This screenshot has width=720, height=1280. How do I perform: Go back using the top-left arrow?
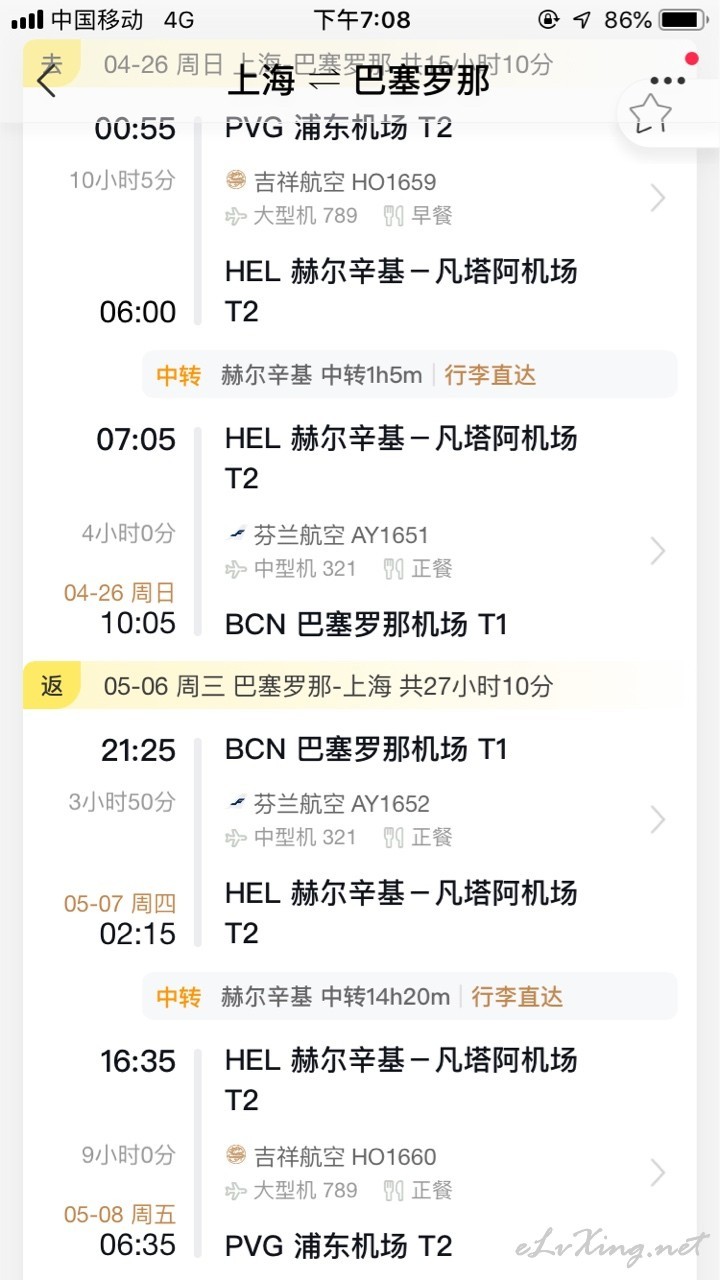coord(47,80)
